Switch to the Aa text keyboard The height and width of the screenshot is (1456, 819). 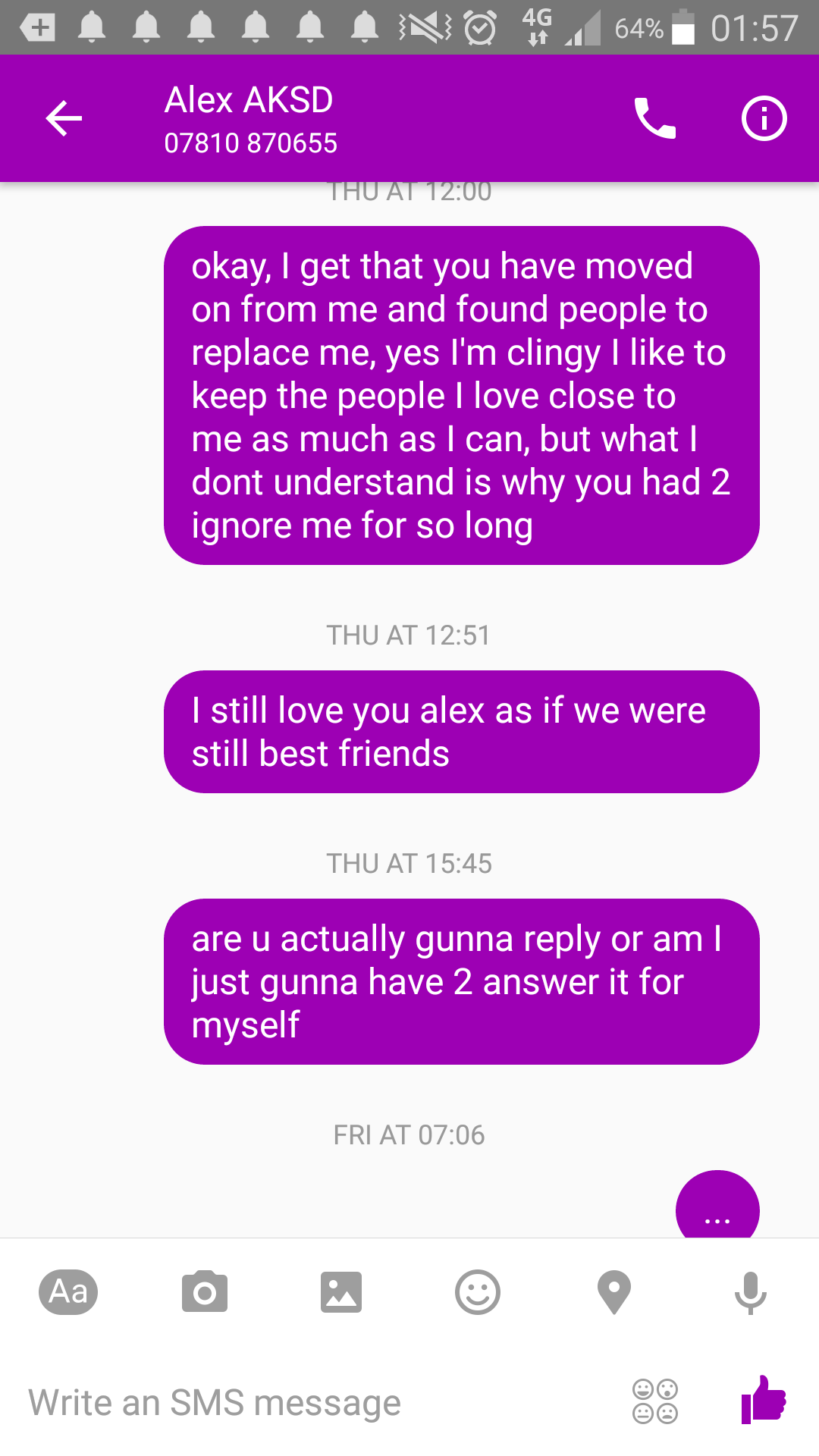(x=68, y=1291)
